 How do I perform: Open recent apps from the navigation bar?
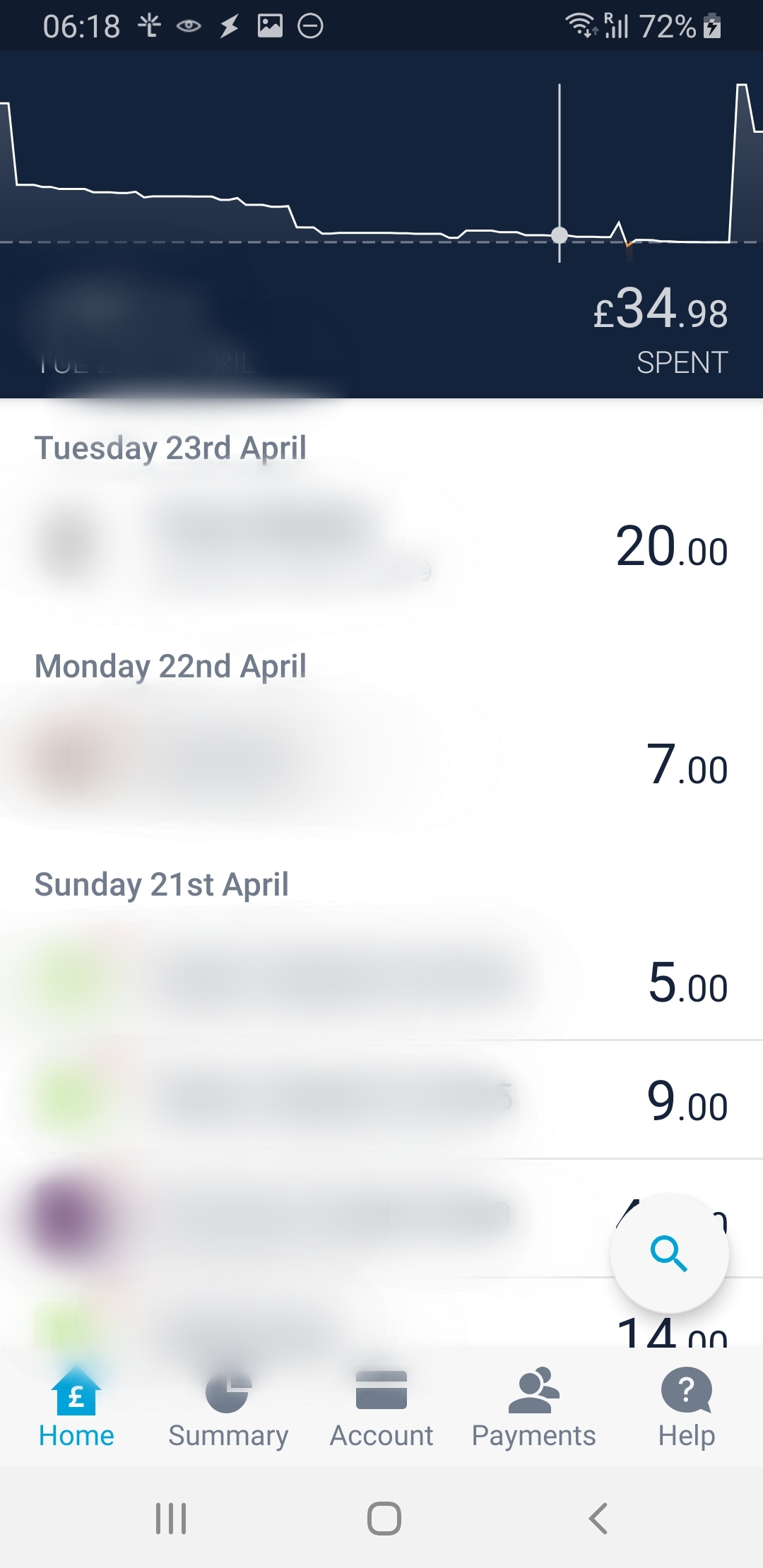pyautogui.click(x=171, y=1519)
